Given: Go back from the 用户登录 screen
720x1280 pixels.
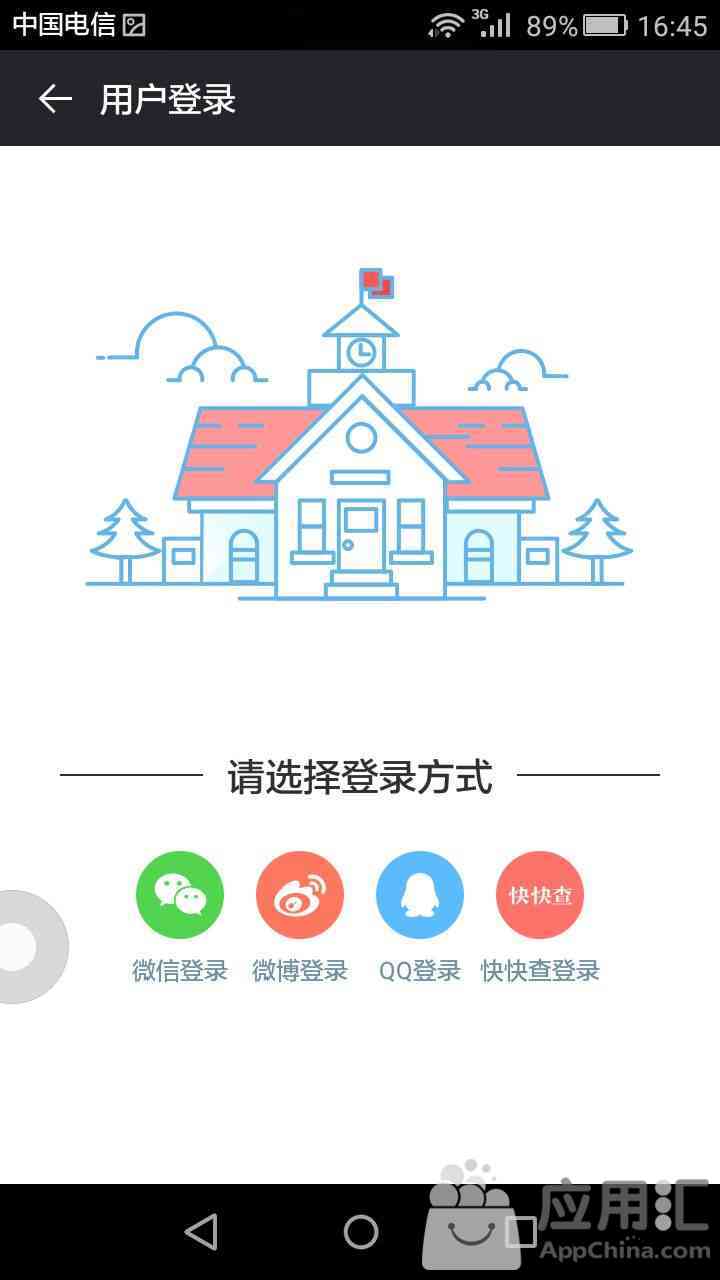Looking at the screenshot, I should [x=55, y=98].
